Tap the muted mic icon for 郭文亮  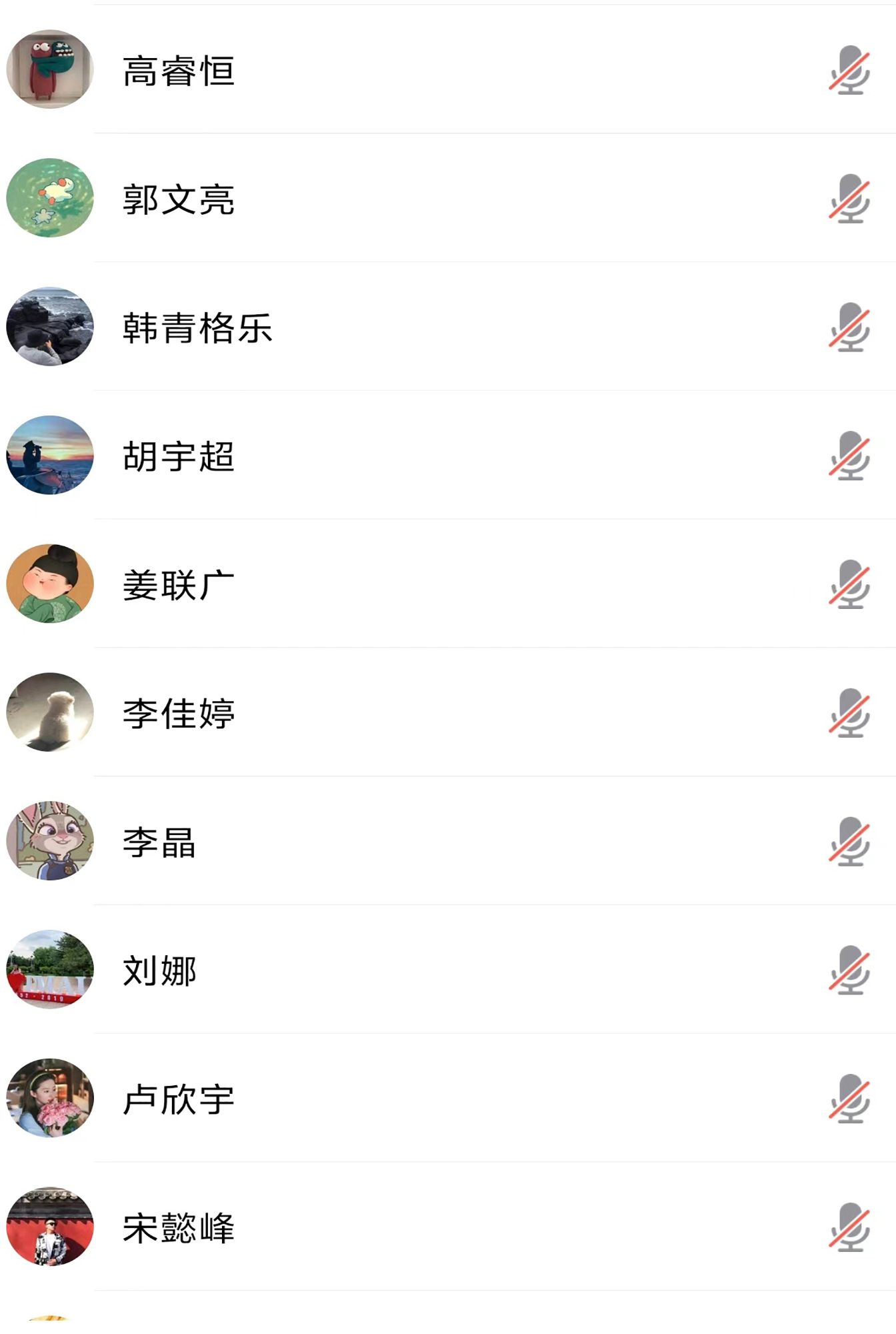pos(849,199)
